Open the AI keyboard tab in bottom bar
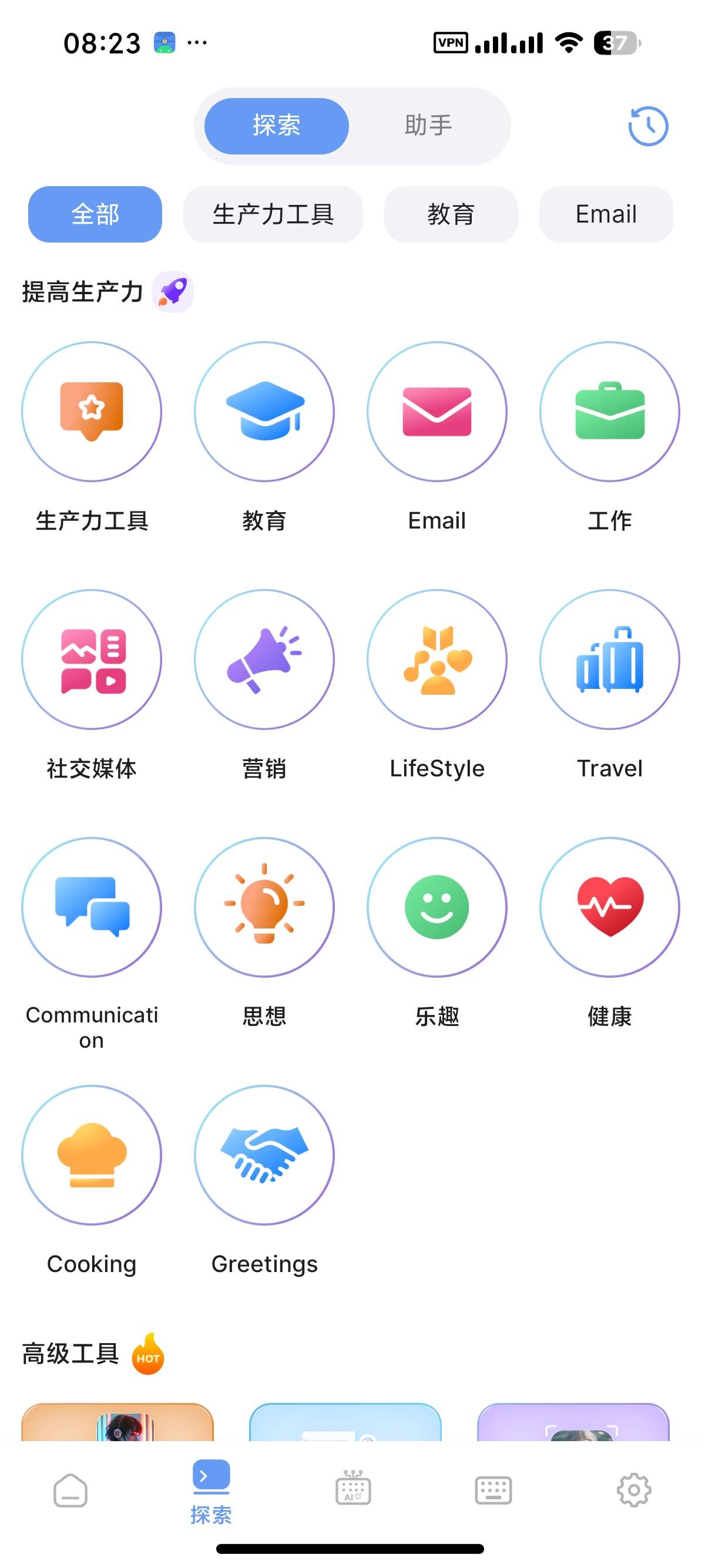The height and width of the screenshot is (1568, 705). click(x=353, y=1488)
